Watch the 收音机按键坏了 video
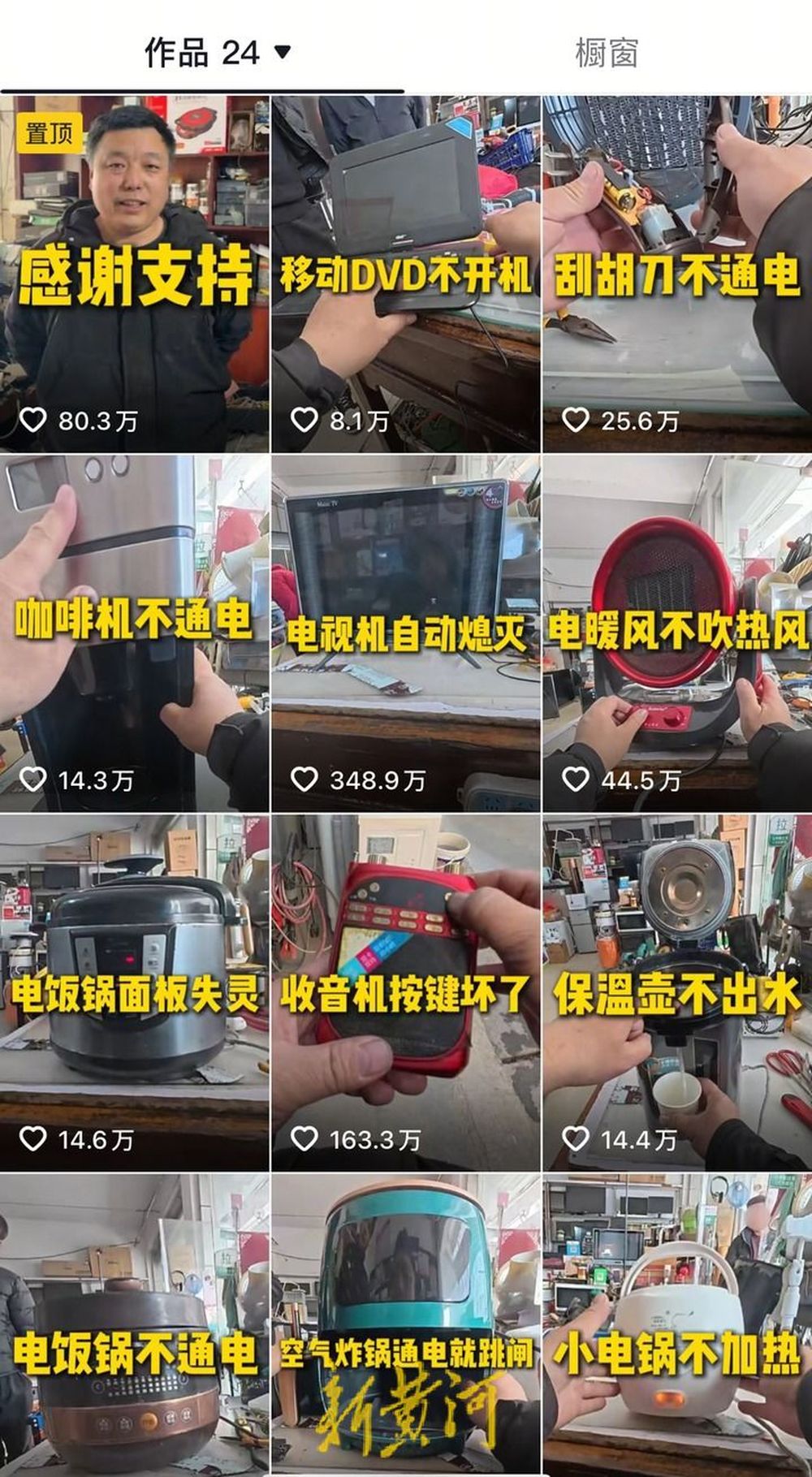 pos(405,992)
